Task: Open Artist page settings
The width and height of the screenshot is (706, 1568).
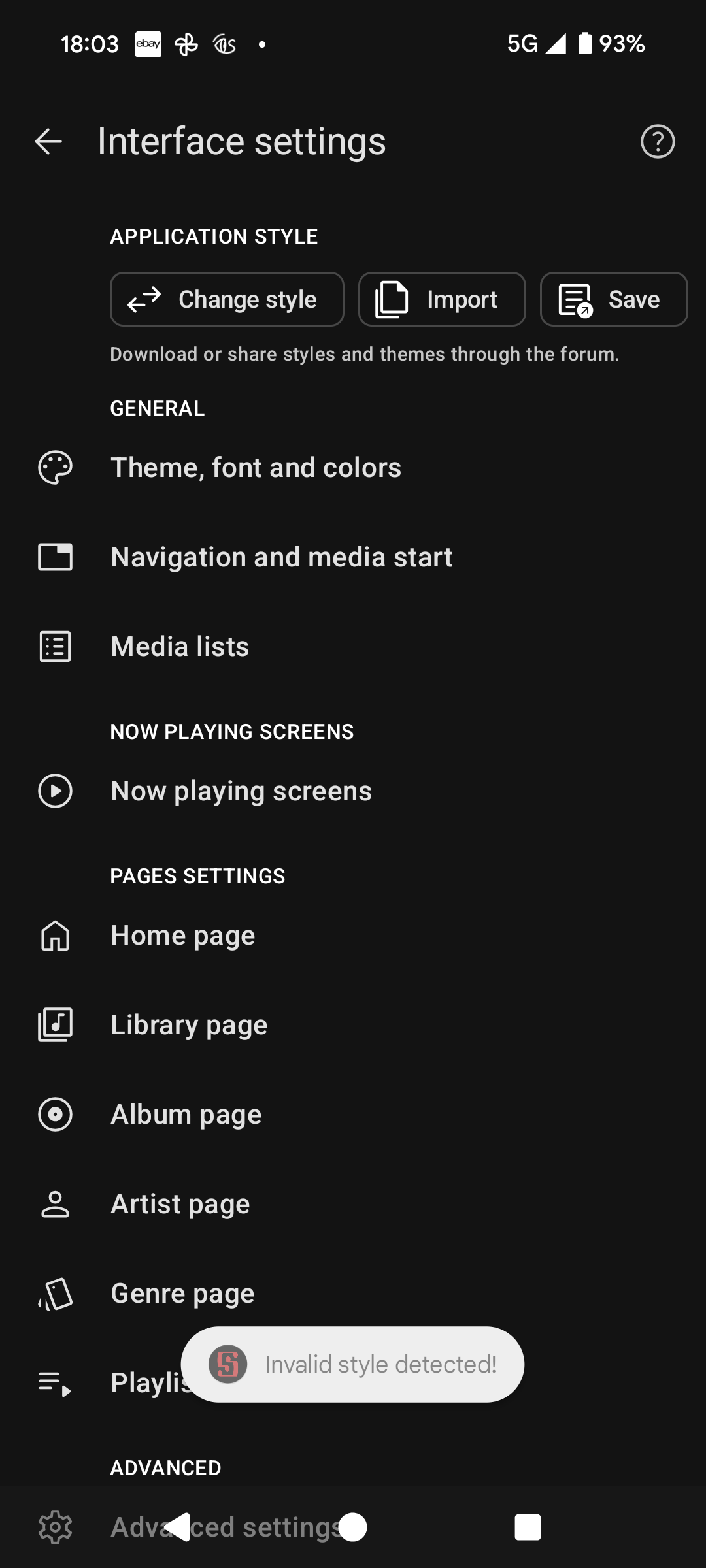Action: [x=353, y=1204]
